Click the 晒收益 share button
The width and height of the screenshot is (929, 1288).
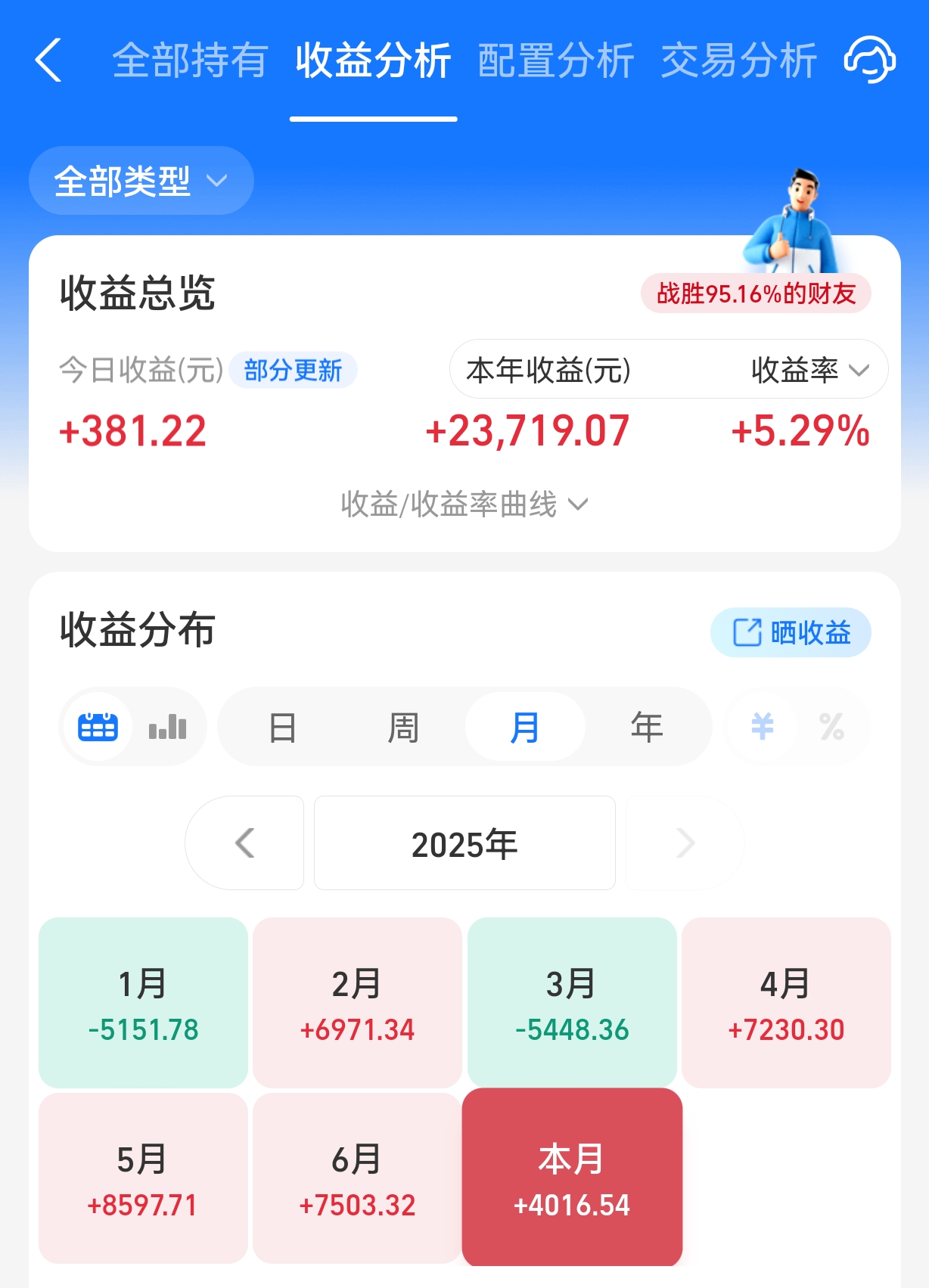[790, 632]
